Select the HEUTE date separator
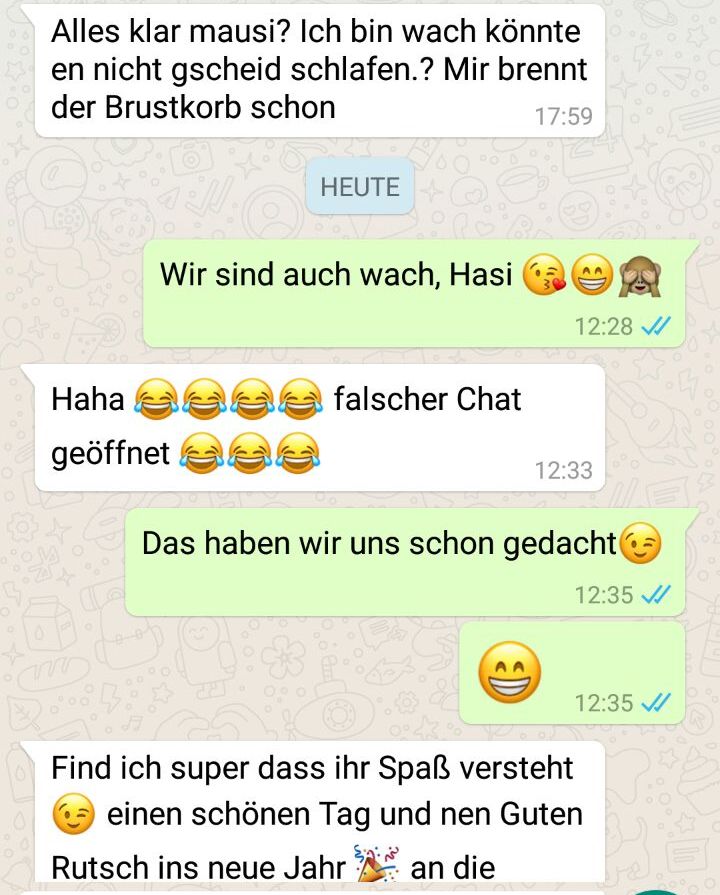 (359, 186)
